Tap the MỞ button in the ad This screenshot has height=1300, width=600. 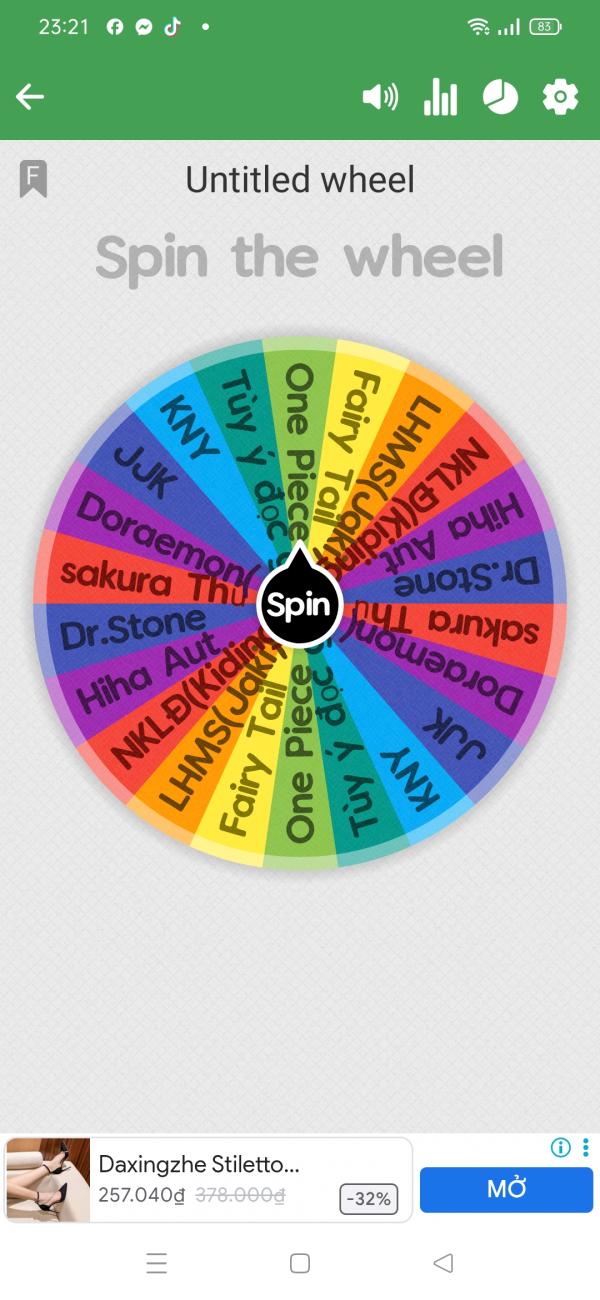tap(506, 1189)
